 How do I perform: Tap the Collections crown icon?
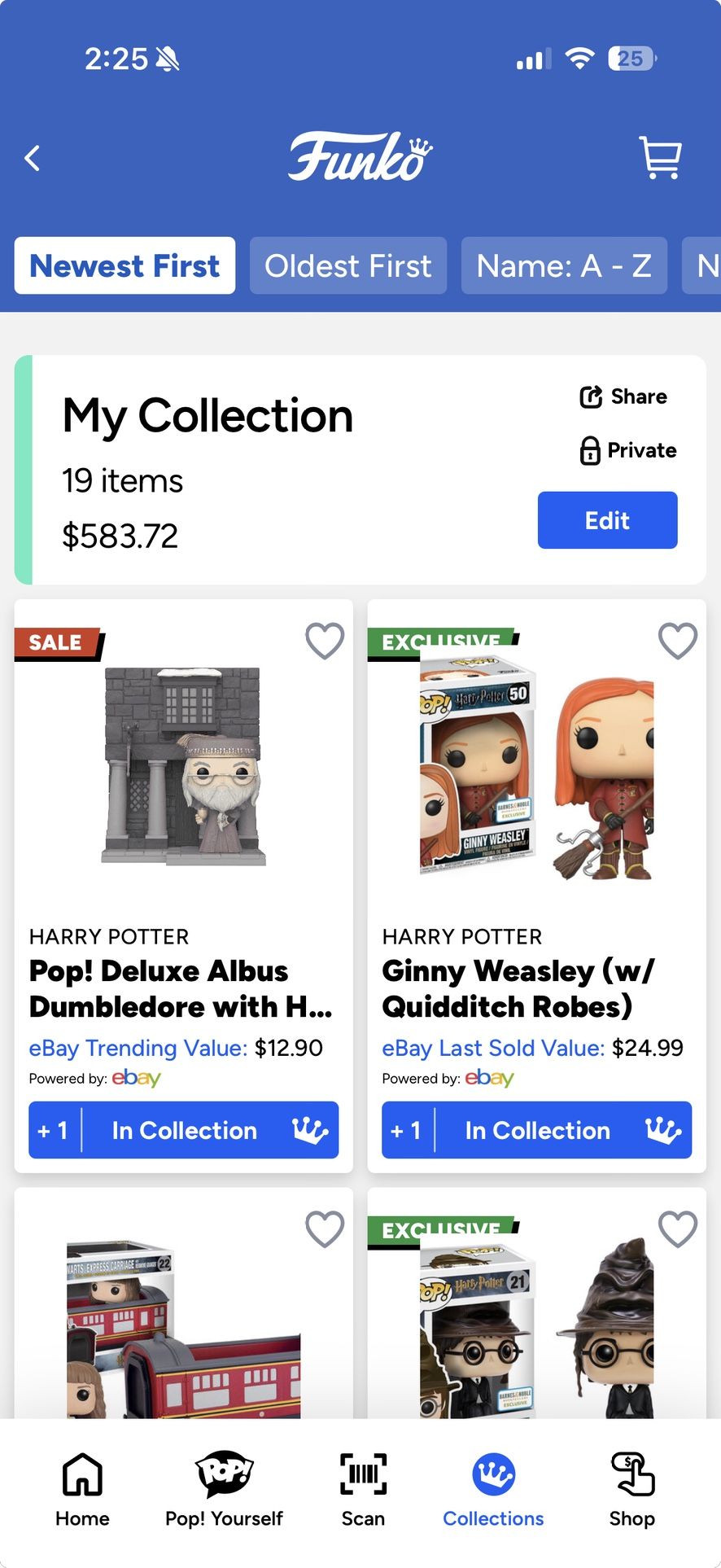[x=493, y=1472]
